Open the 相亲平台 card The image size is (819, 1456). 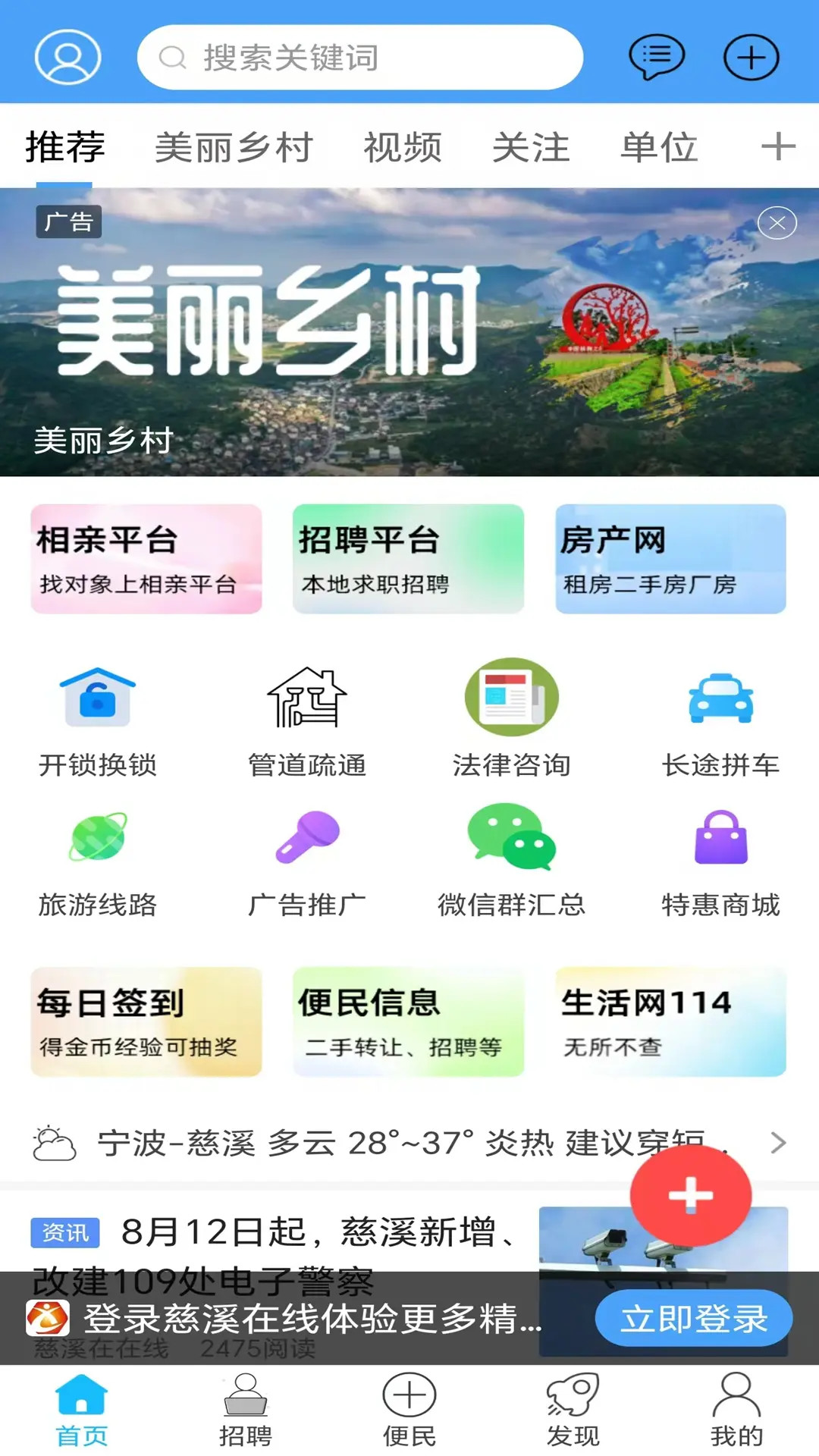pyautogui.click(x=146, y=559)
